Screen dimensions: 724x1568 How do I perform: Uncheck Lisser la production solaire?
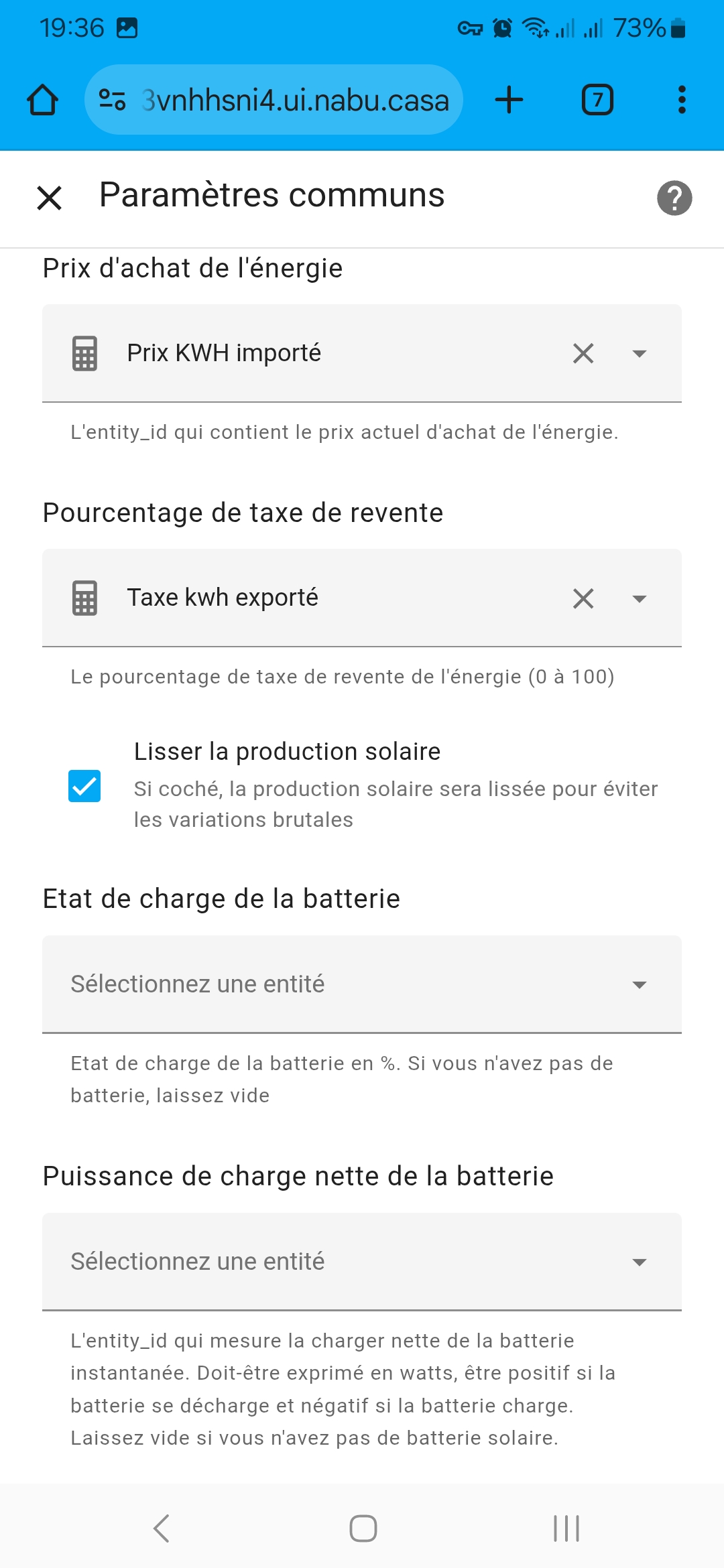(84, 786)
